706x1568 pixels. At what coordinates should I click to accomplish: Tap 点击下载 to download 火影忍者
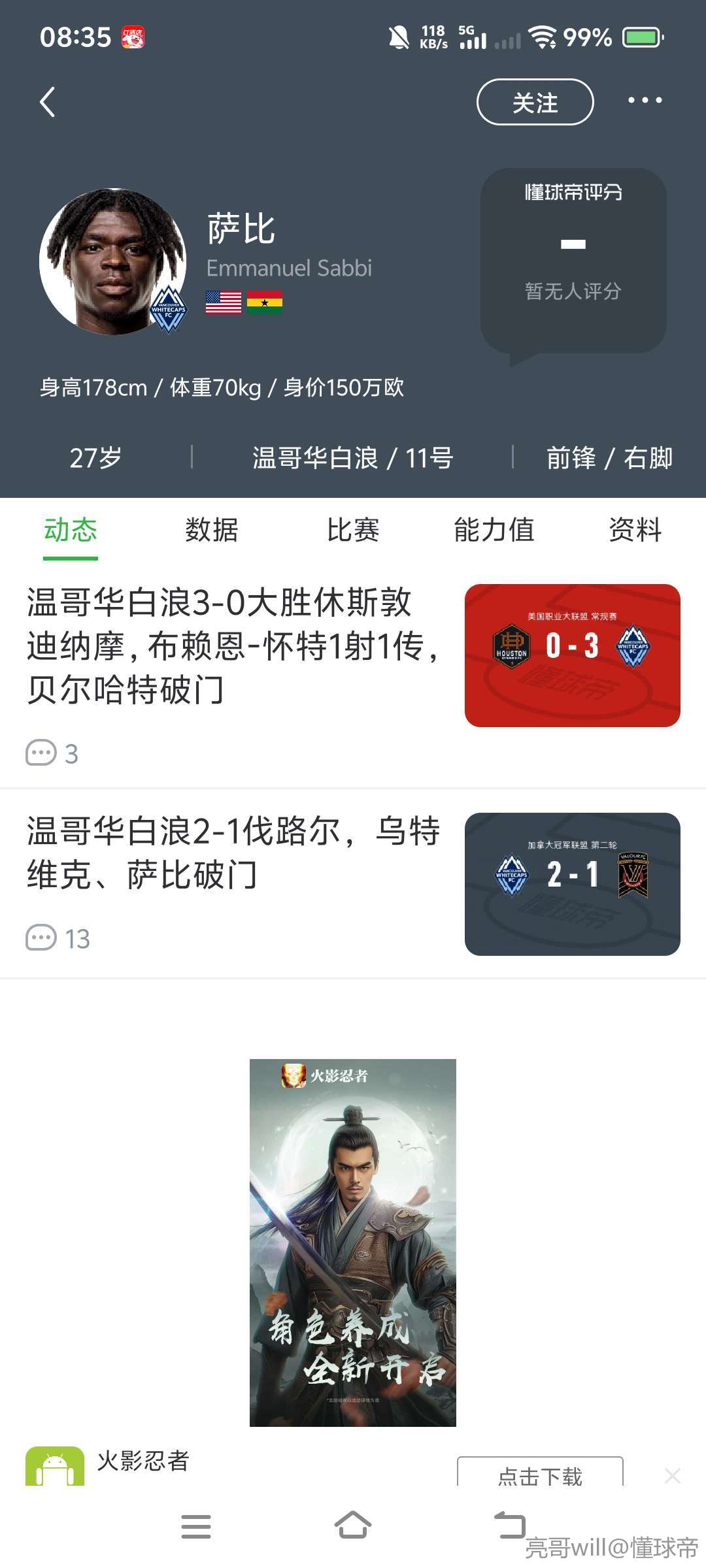[x=540, y=1473]
